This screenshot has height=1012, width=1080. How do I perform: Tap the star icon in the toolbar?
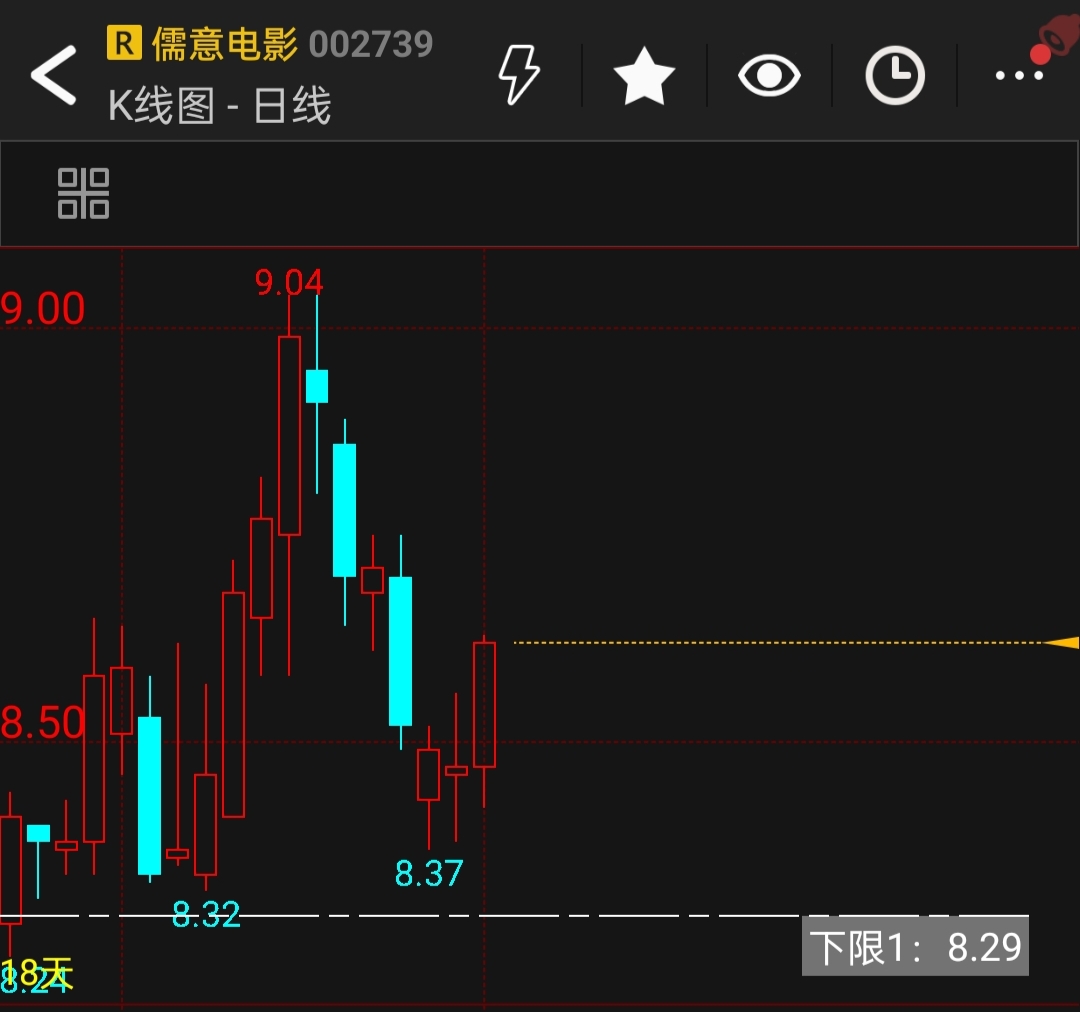coord(644,76)
